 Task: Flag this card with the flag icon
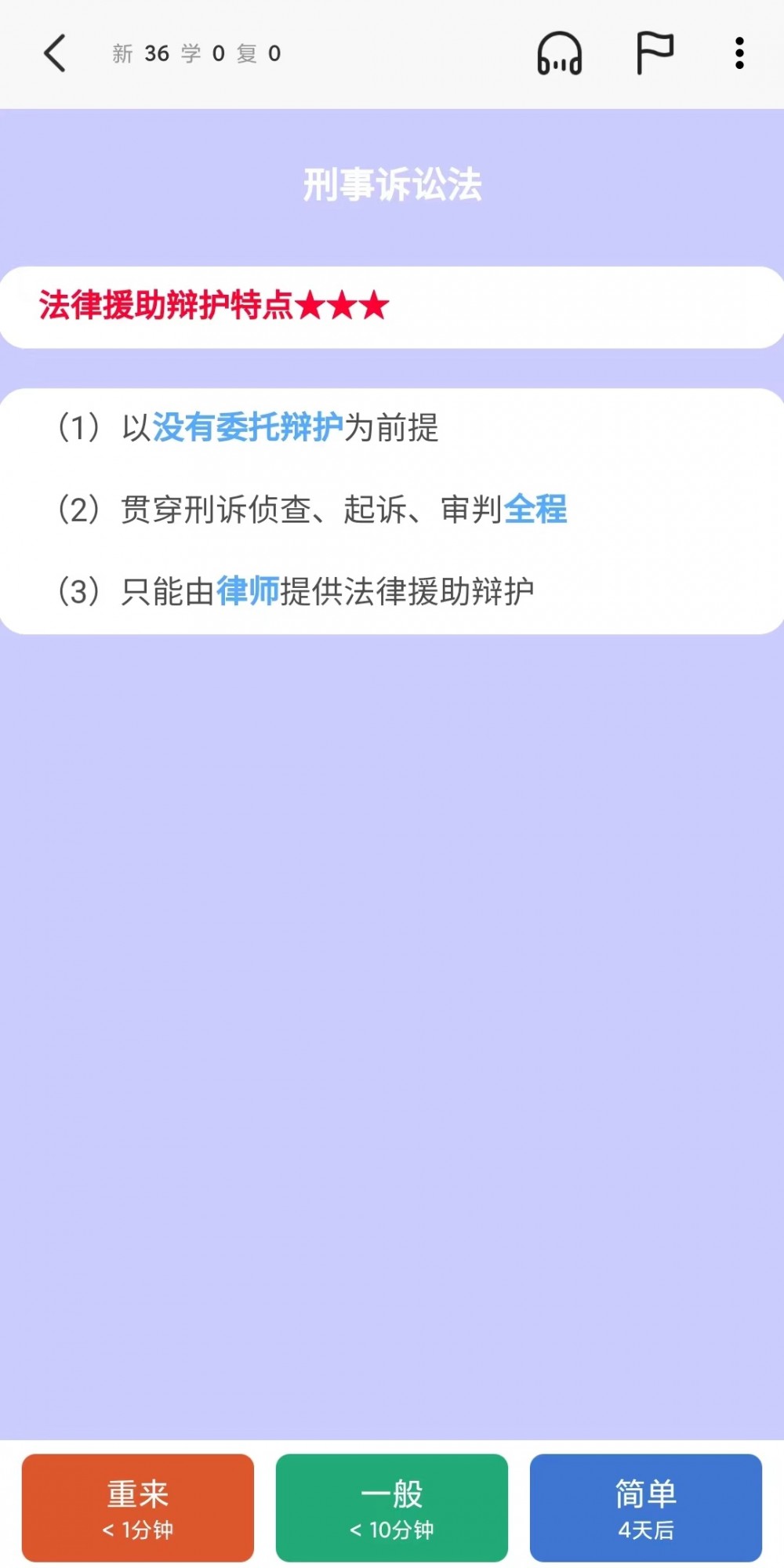654,53
